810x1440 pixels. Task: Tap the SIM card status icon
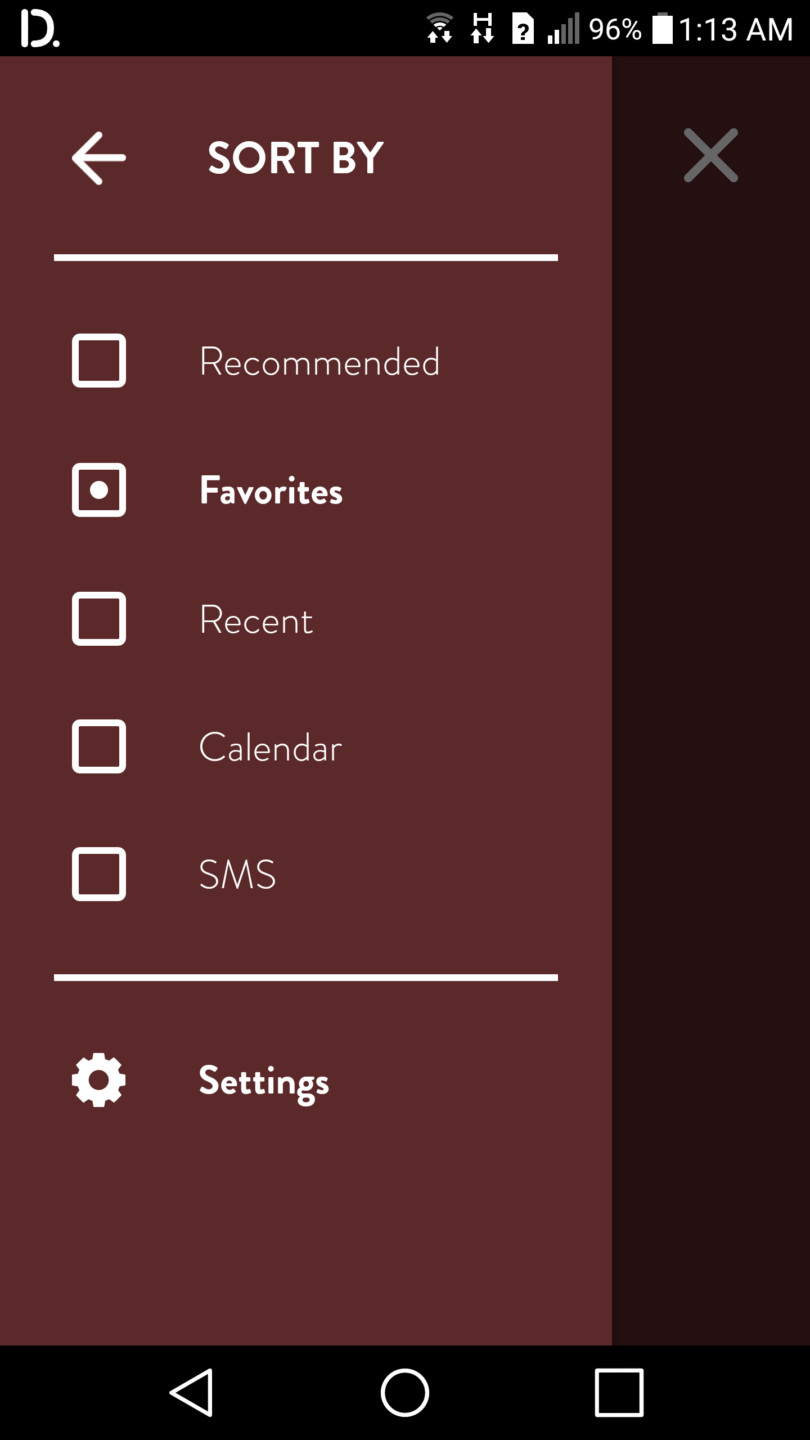523,29
